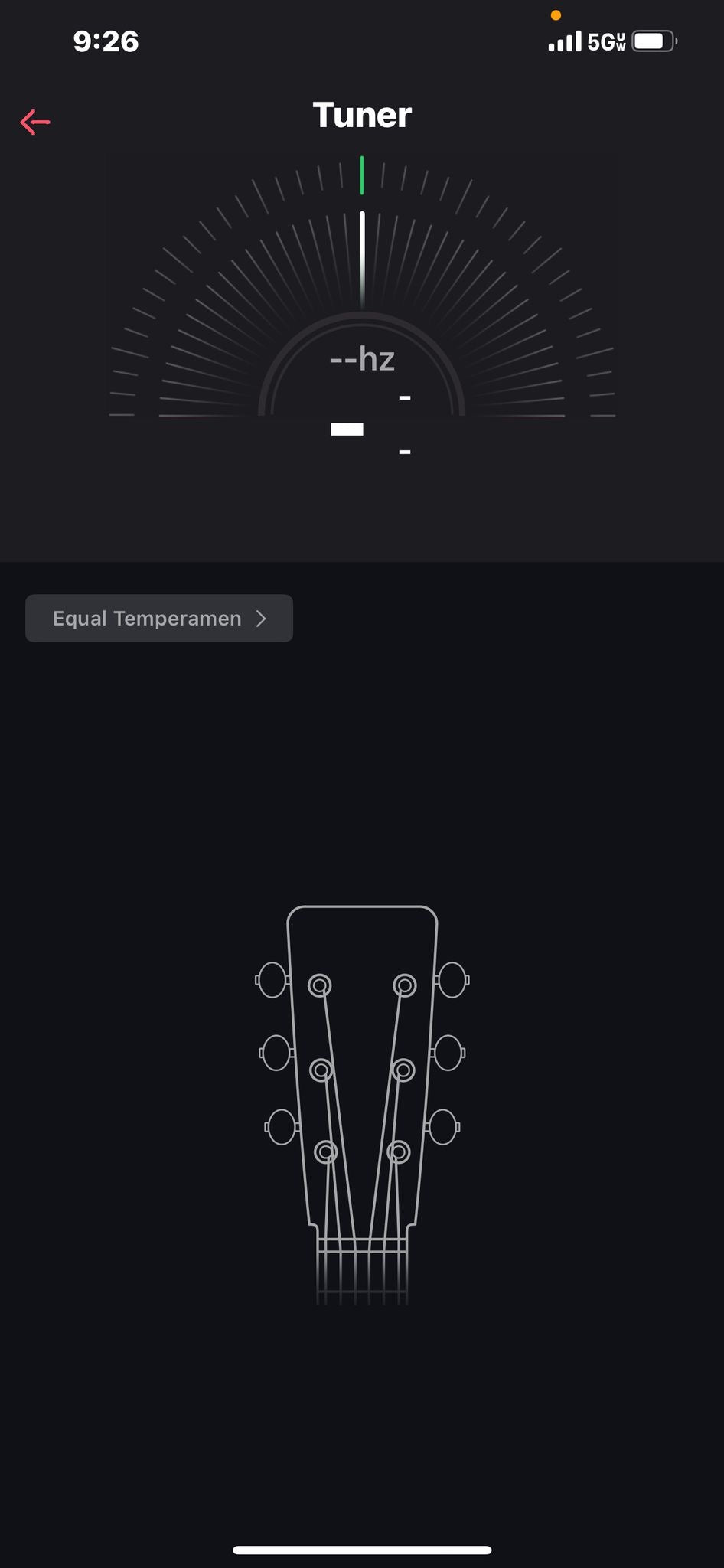Image resolution: width=724 pixels, height=1568 pixels.
Task: Go back using the red arrow
Action: point(35,122)
